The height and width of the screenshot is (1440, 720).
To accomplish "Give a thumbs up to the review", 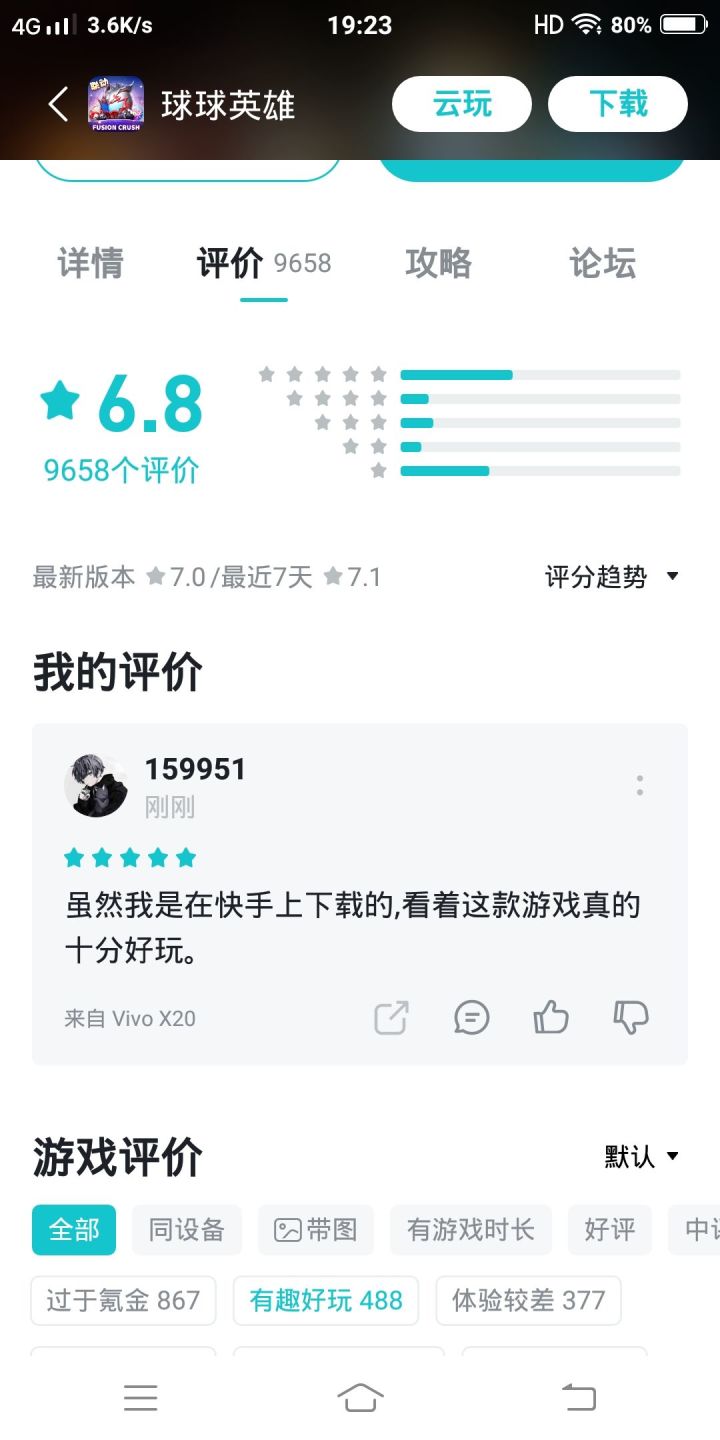I will coord(550,1018).
